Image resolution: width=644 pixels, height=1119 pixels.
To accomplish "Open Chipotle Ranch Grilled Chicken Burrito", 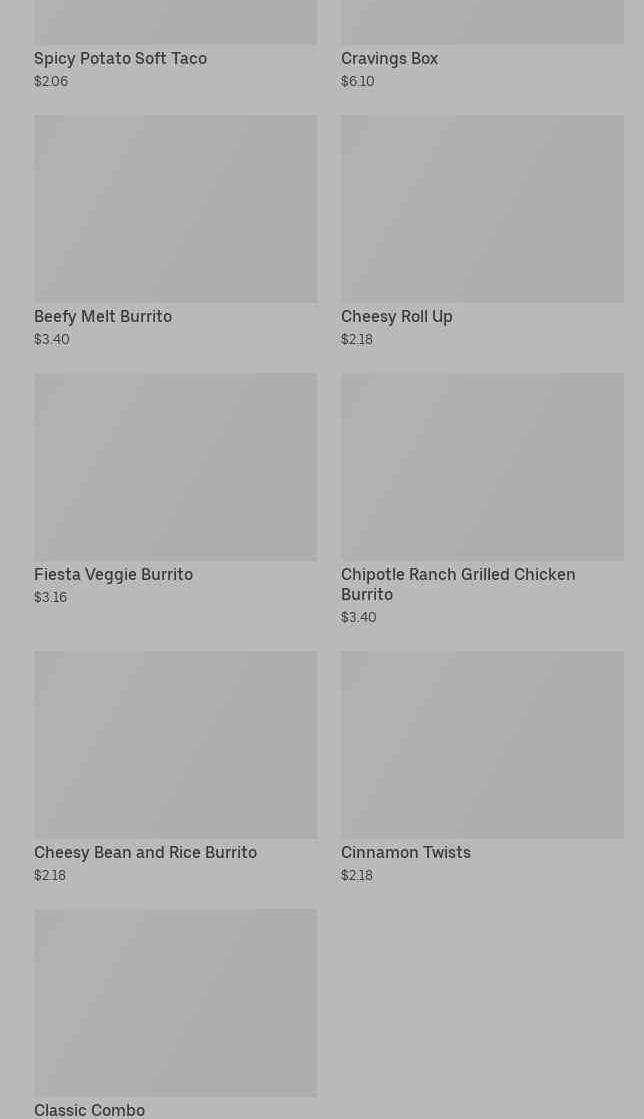I will coord(483,500).
